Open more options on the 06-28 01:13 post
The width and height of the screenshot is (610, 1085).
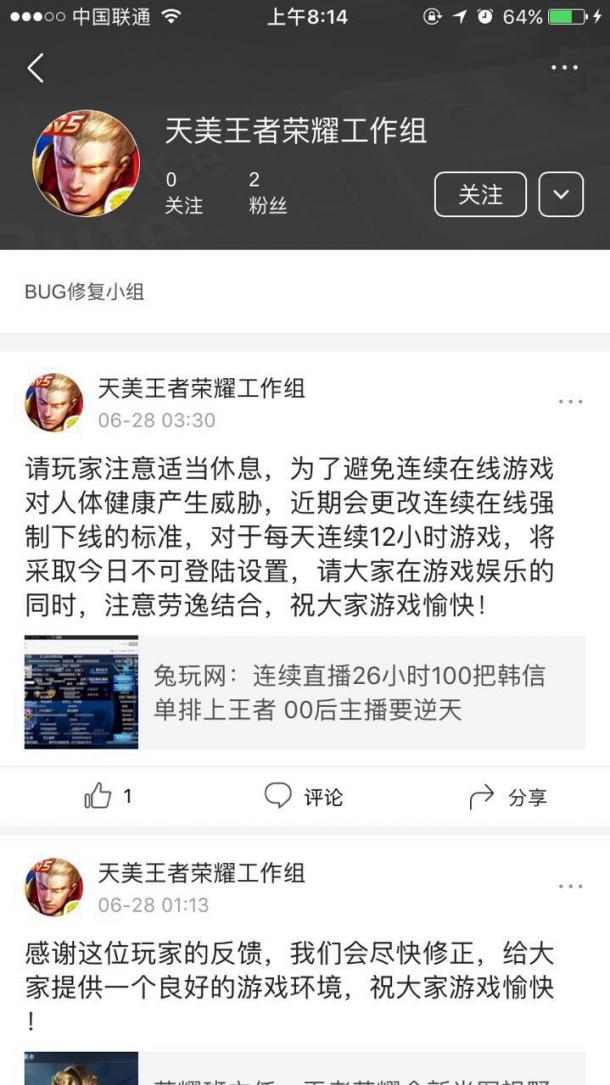coord(571,886)
